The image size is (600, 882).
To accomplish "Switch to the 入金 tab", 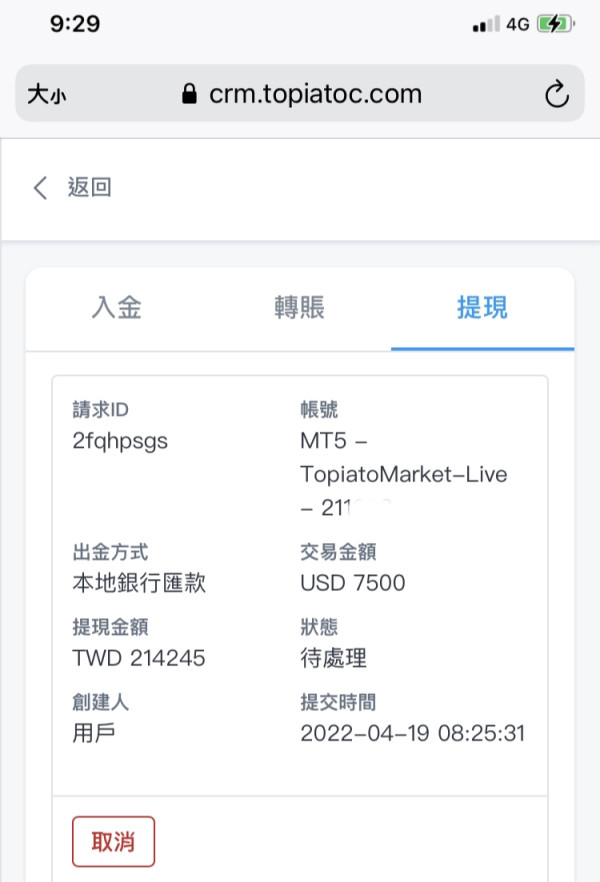I will [x=117, y=308].
